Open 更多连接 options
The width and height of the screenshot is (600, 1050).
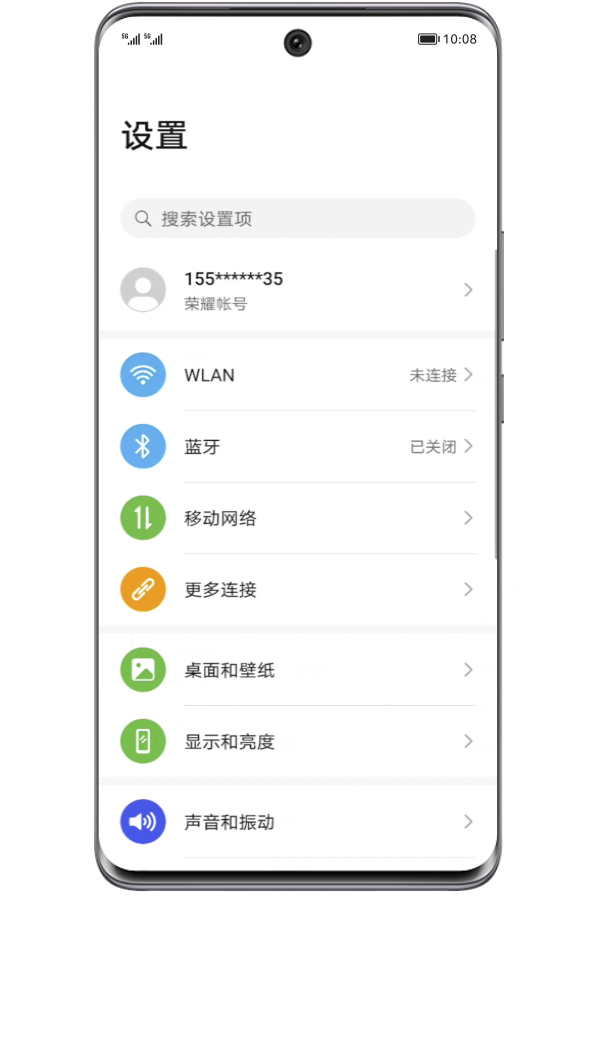[x=297, y=589]
